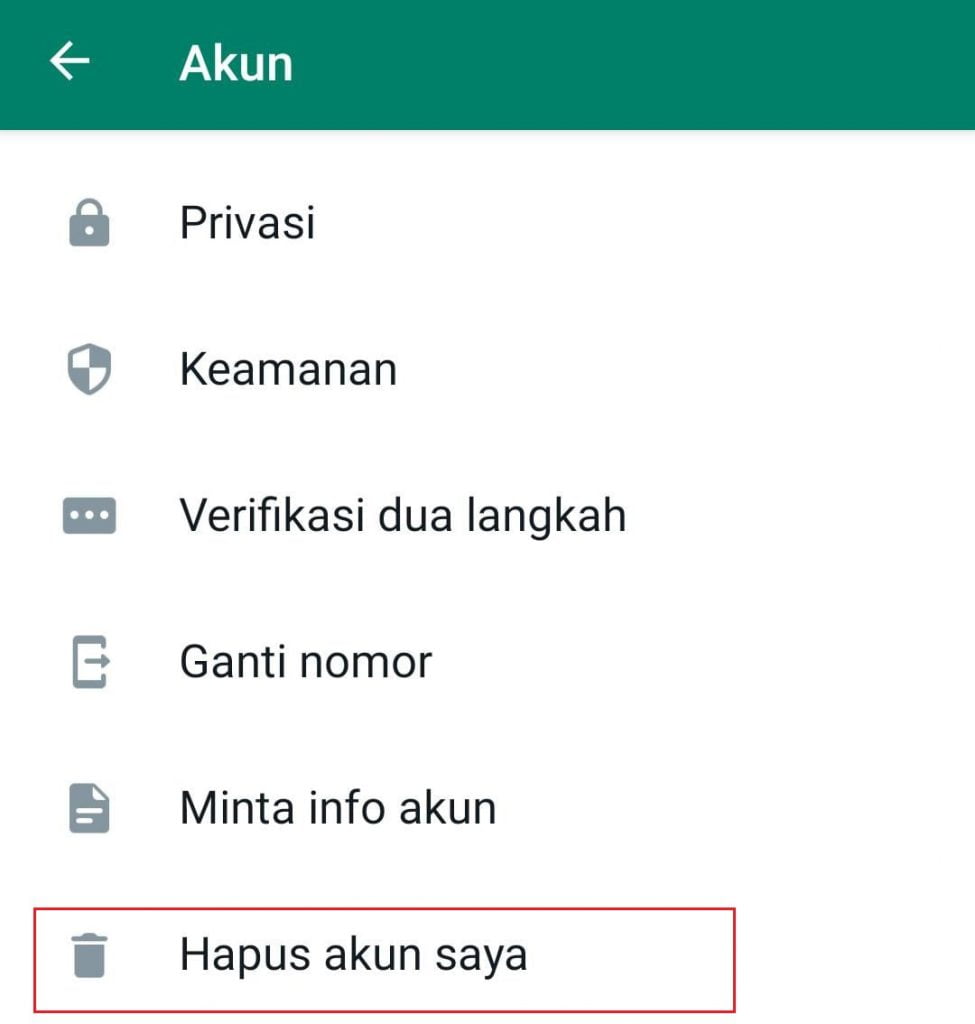The height and width of the screenshot is (1024, 975).
Task: Tap Hapus akun saya
Action: pos(352,955)
